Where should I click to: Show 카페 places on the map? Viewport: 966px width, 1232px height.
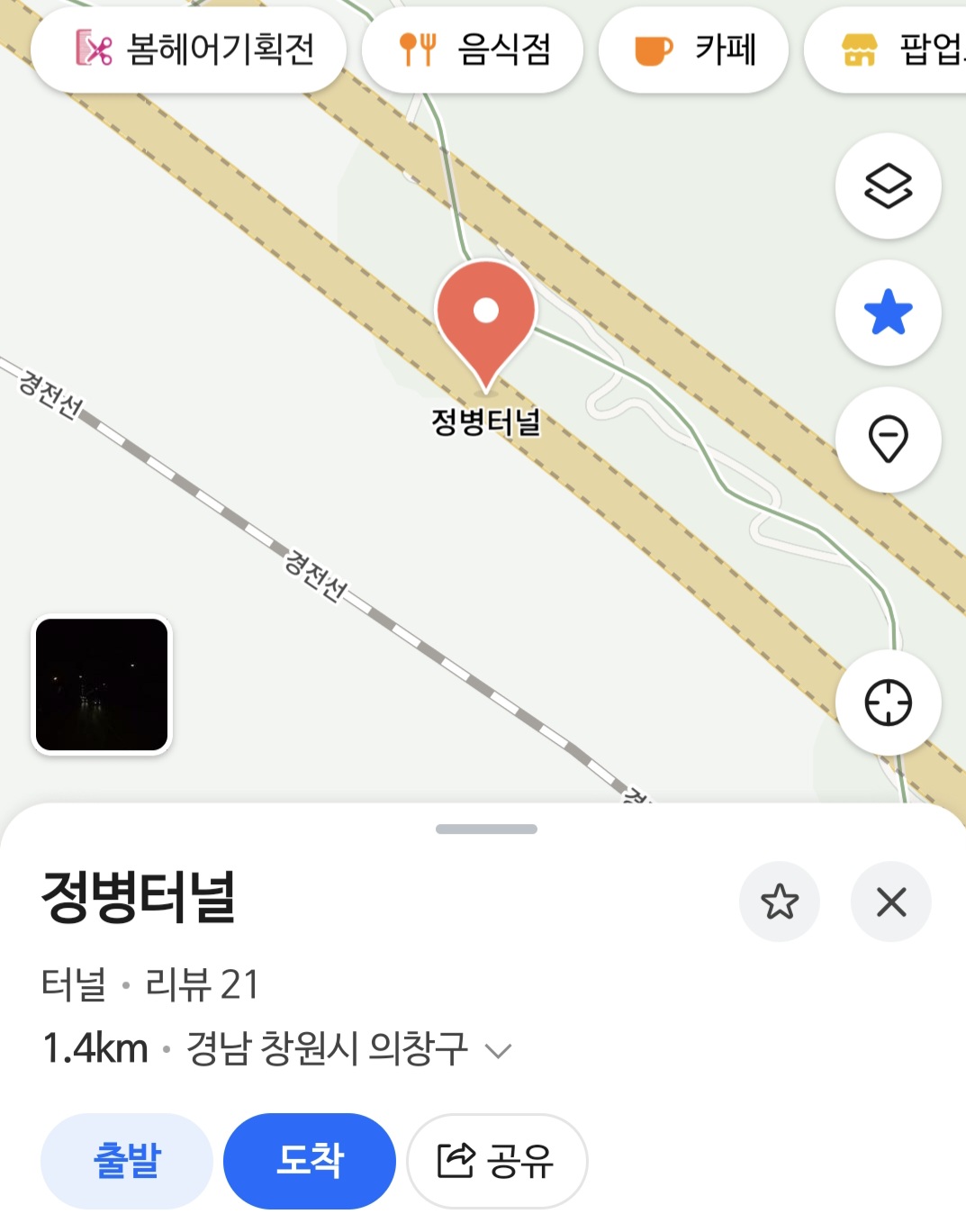coord(694,50)
